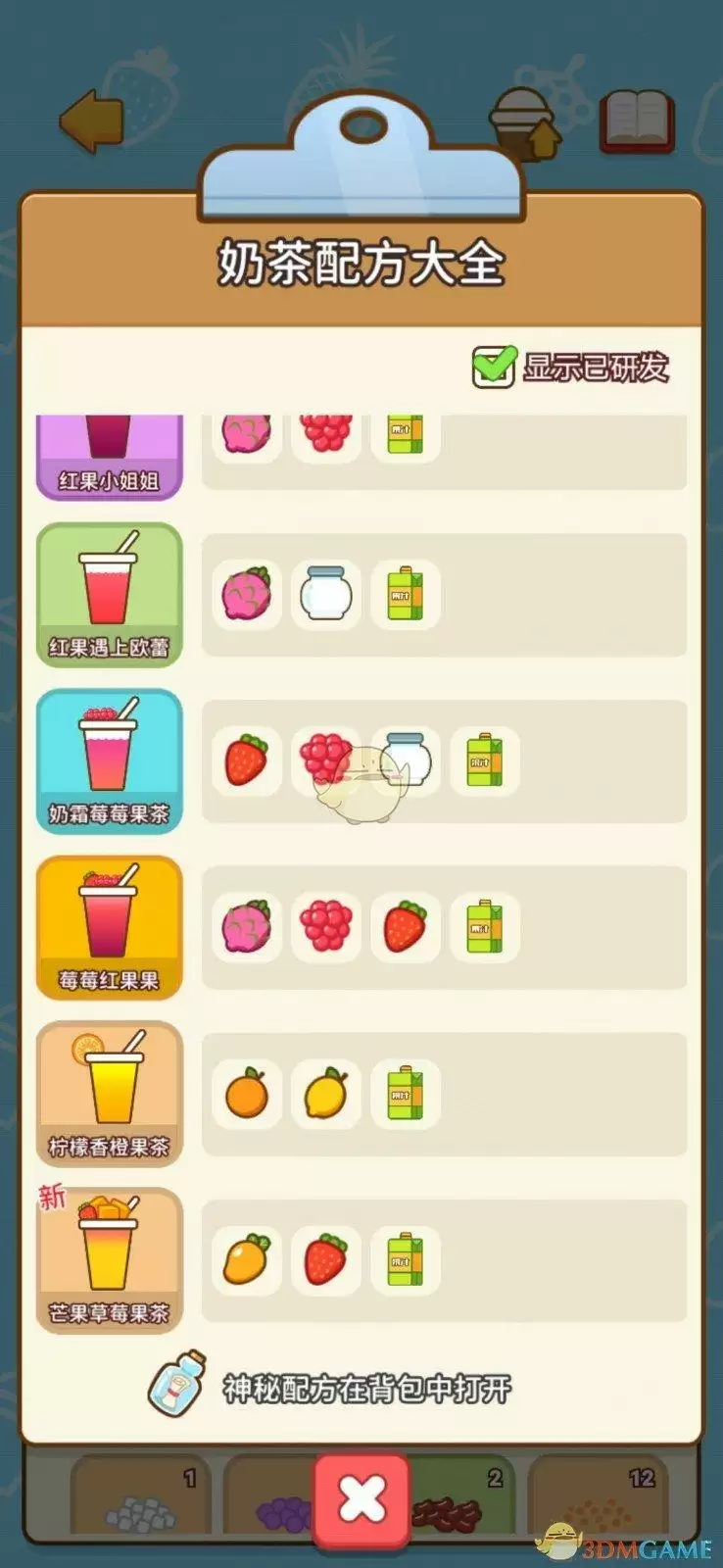
Task: Close the 奶茶配方大全 recipe panel
Action: [x=361, y=1498]
